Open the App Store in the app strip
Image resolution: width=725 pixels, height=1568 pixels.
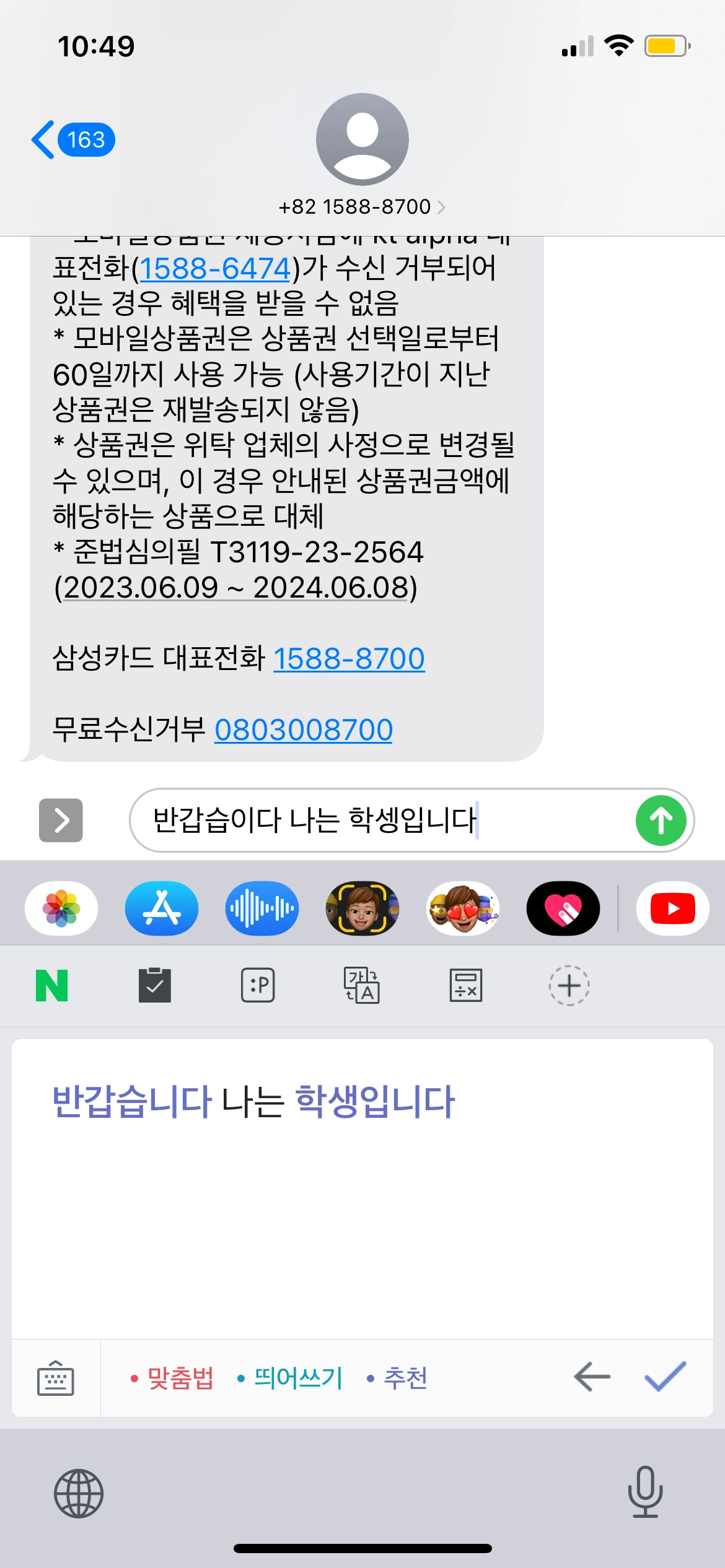point(162,908)
